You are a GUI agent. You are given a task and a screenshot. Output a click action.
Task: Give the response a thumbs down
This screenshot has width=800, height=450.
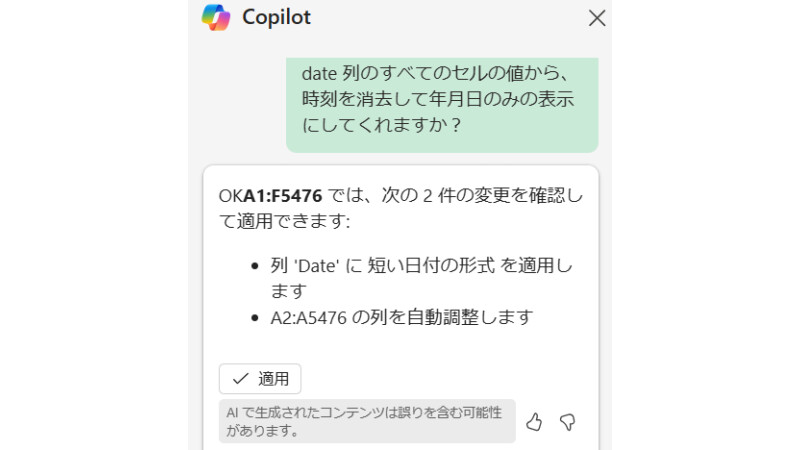pos(567,422)
